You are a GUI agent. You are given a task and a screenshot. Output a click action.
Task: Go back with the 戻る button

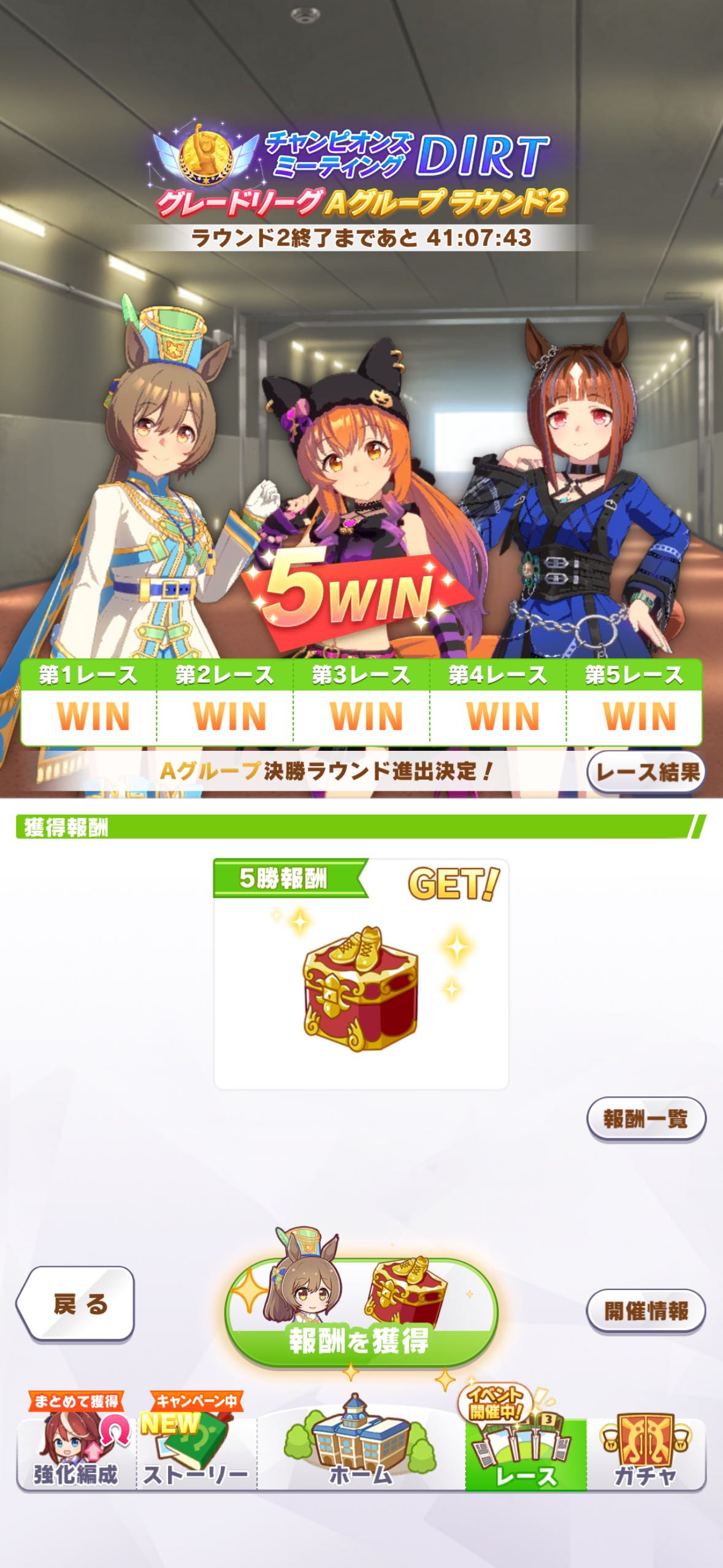coord(75,1304)
